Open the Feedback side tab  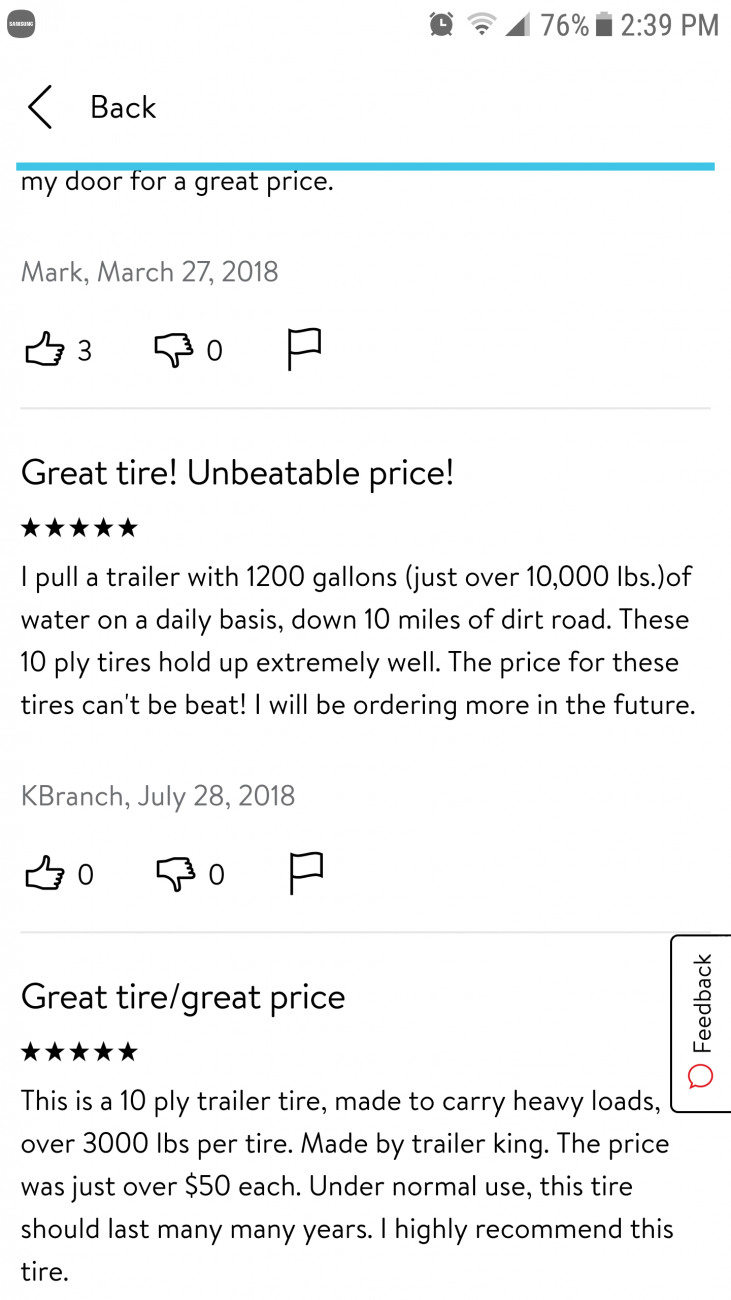point(701,1023)
